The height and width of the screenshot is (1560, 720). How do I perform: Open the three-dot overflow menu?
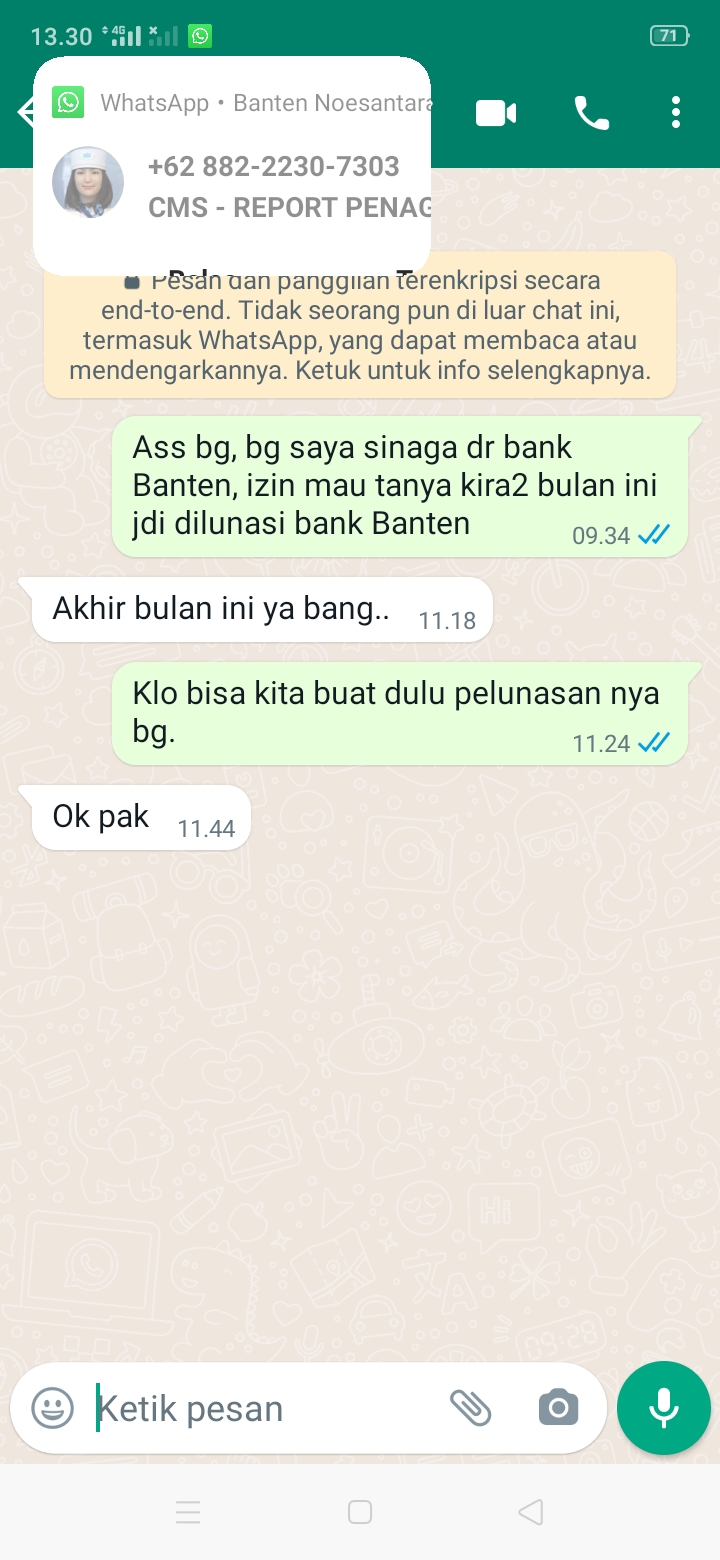tap(676, 113)
